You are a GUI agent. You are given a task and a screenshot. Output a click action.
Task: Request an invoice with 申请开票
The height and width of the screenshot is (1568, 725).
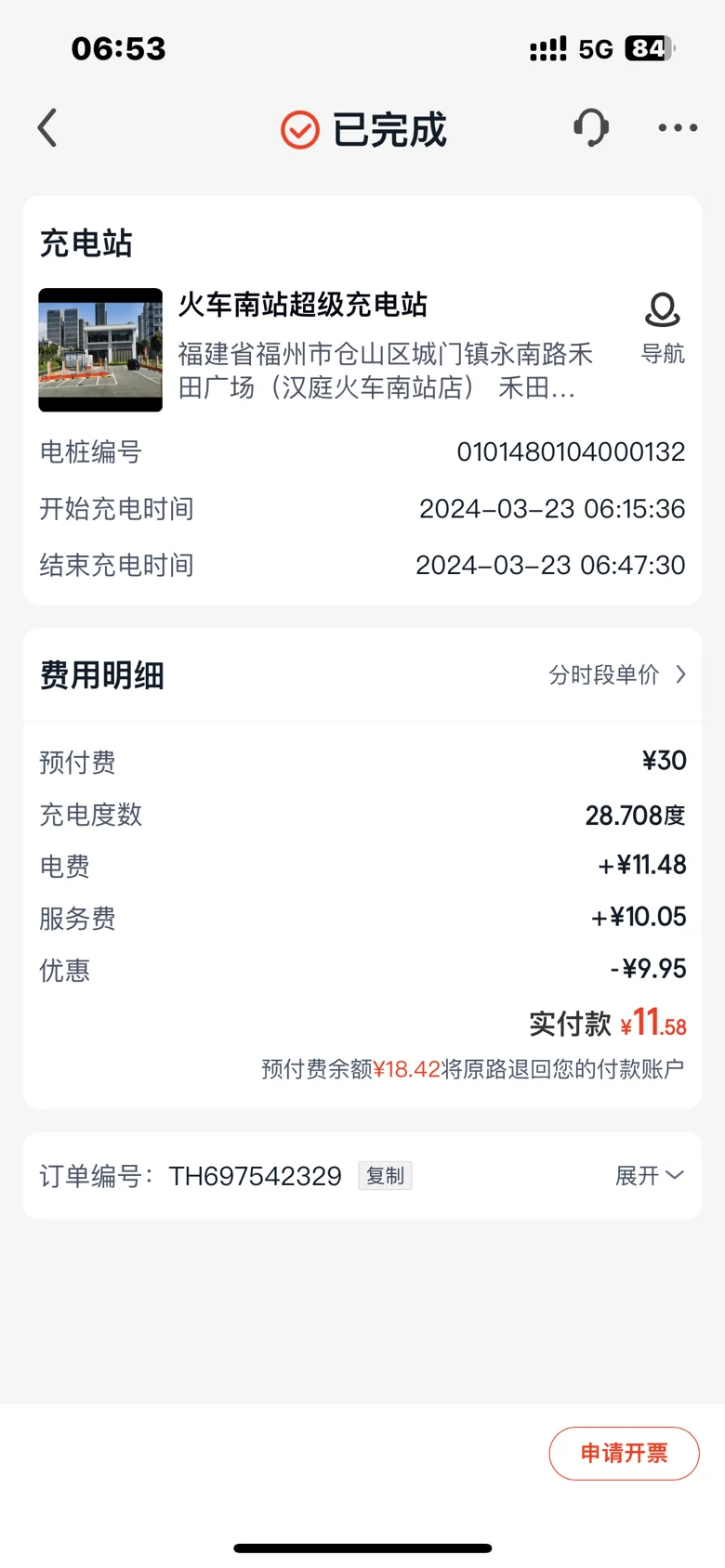624,1453
